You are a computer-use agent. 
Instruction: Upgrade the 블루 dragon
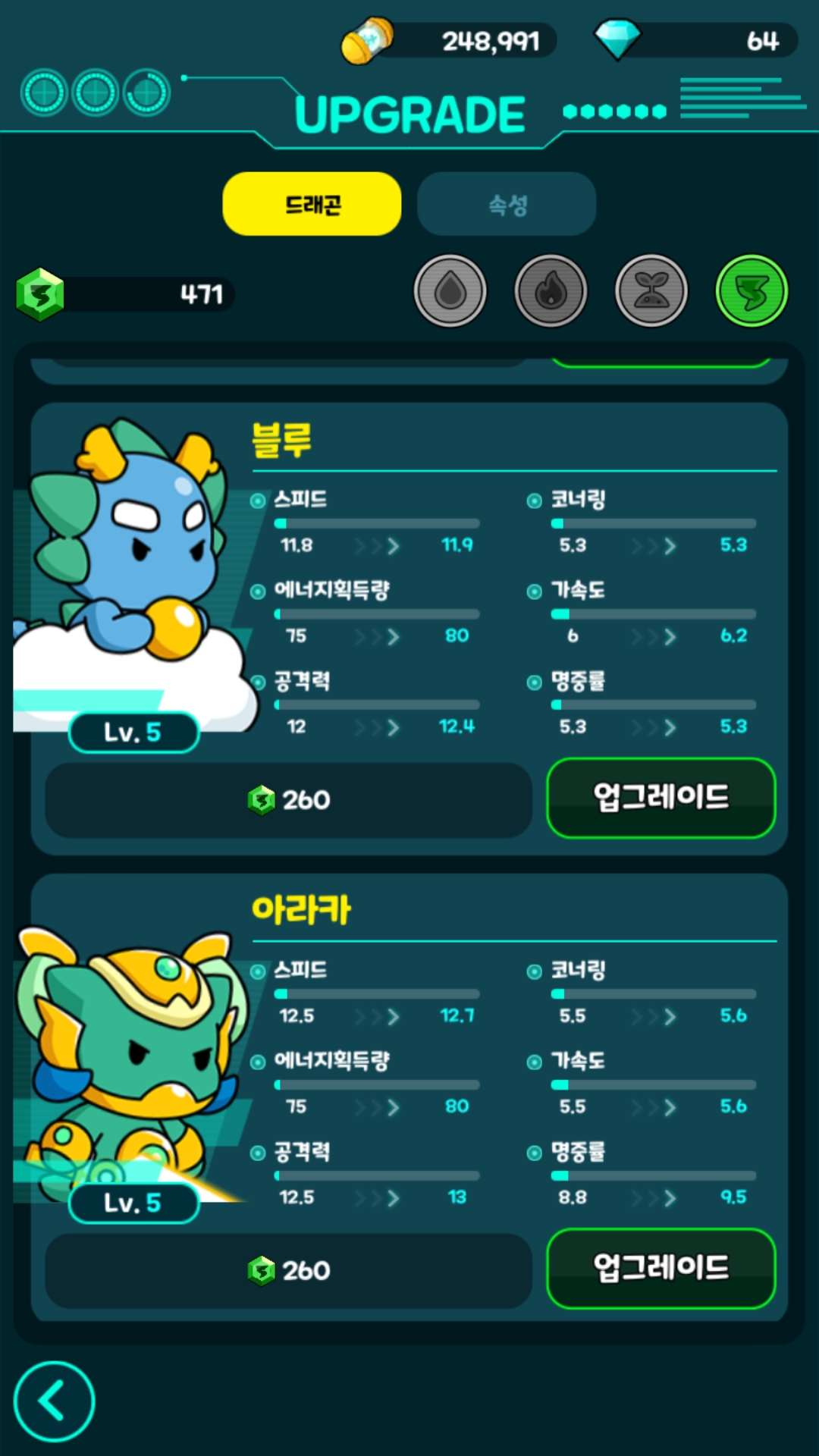[661, 798]
